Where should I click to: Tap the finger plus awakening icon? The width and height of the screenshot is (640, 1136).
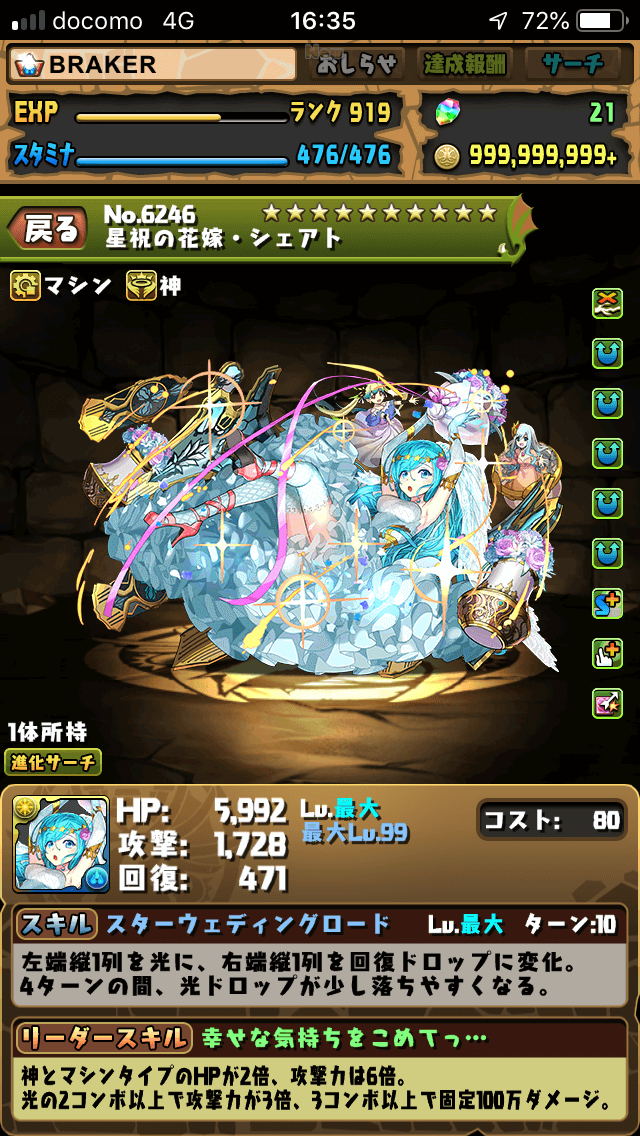pos(606,653)
